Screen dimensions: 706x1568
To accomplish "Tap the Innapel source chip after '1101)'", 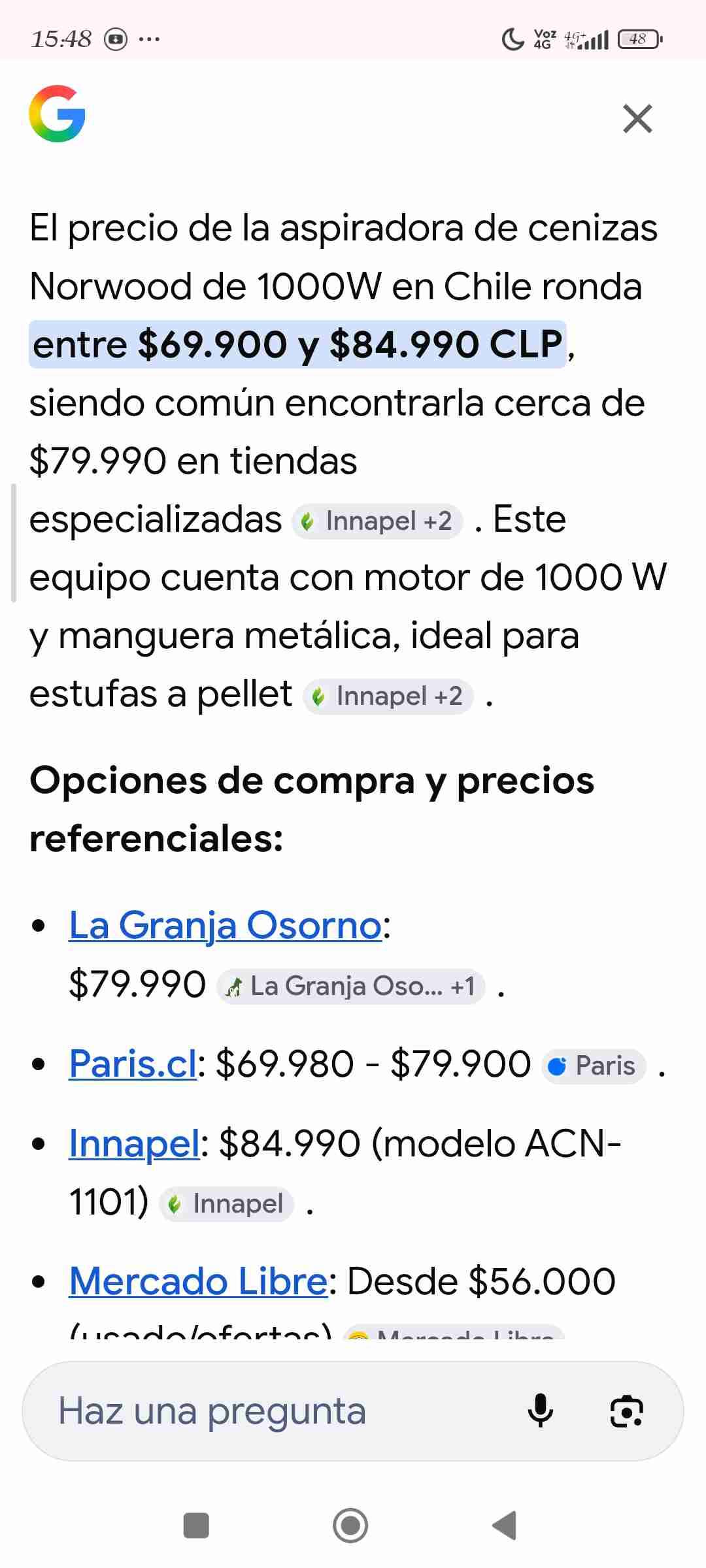I will click(x=227, y=1204).
